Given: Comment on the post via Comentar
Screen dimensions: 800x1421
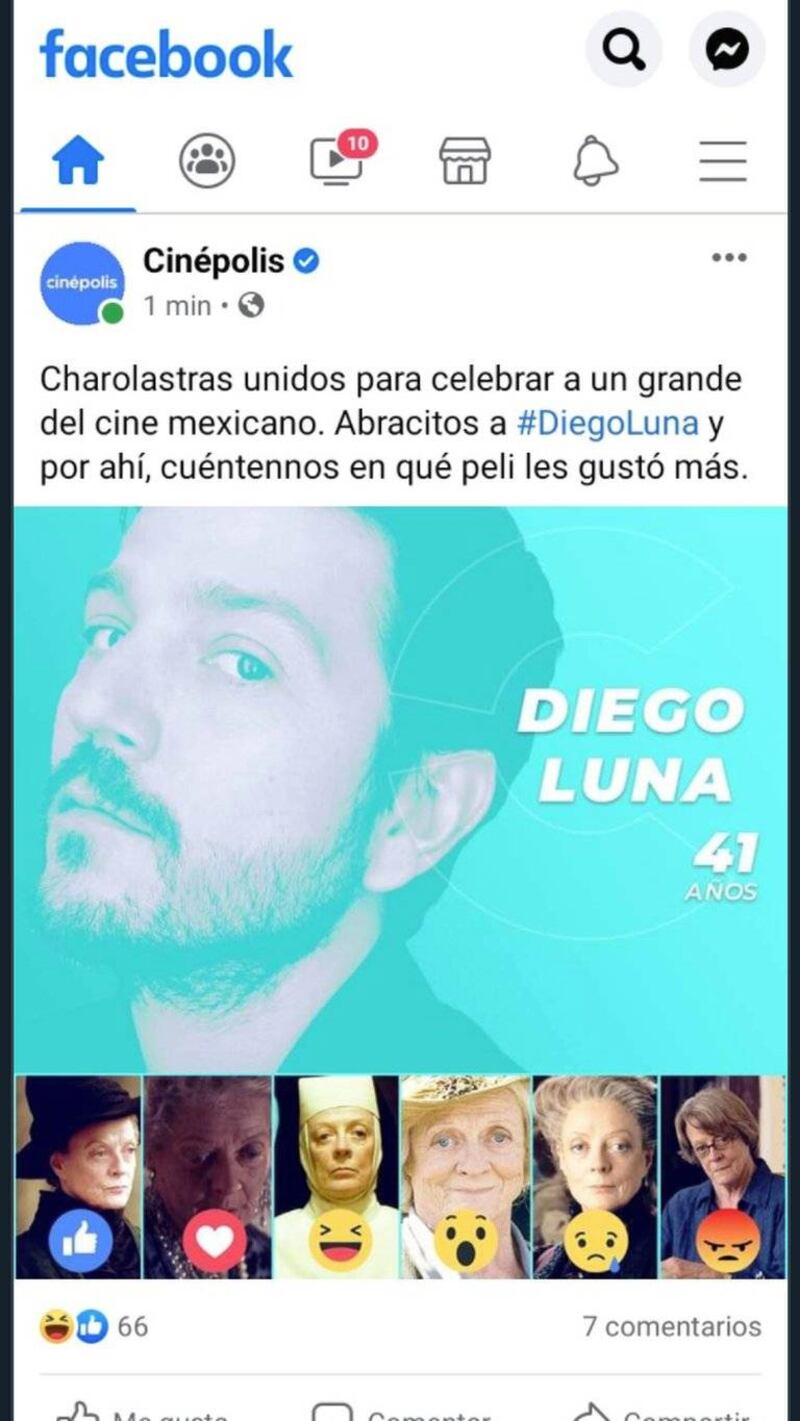Looking at the screenshot, I should click(x=400, y=1412).
